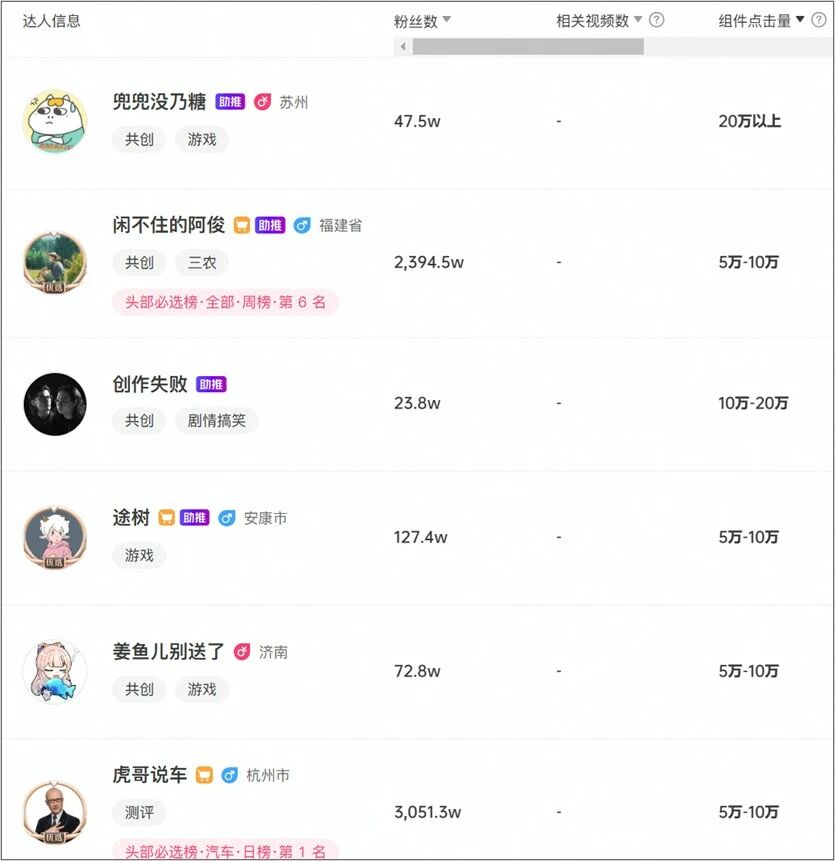This screenshot has height=861, width=835.
Task: Open the 头部必选榜·汽车·日榜·第1名 ranking link
Action: (226, 851)
